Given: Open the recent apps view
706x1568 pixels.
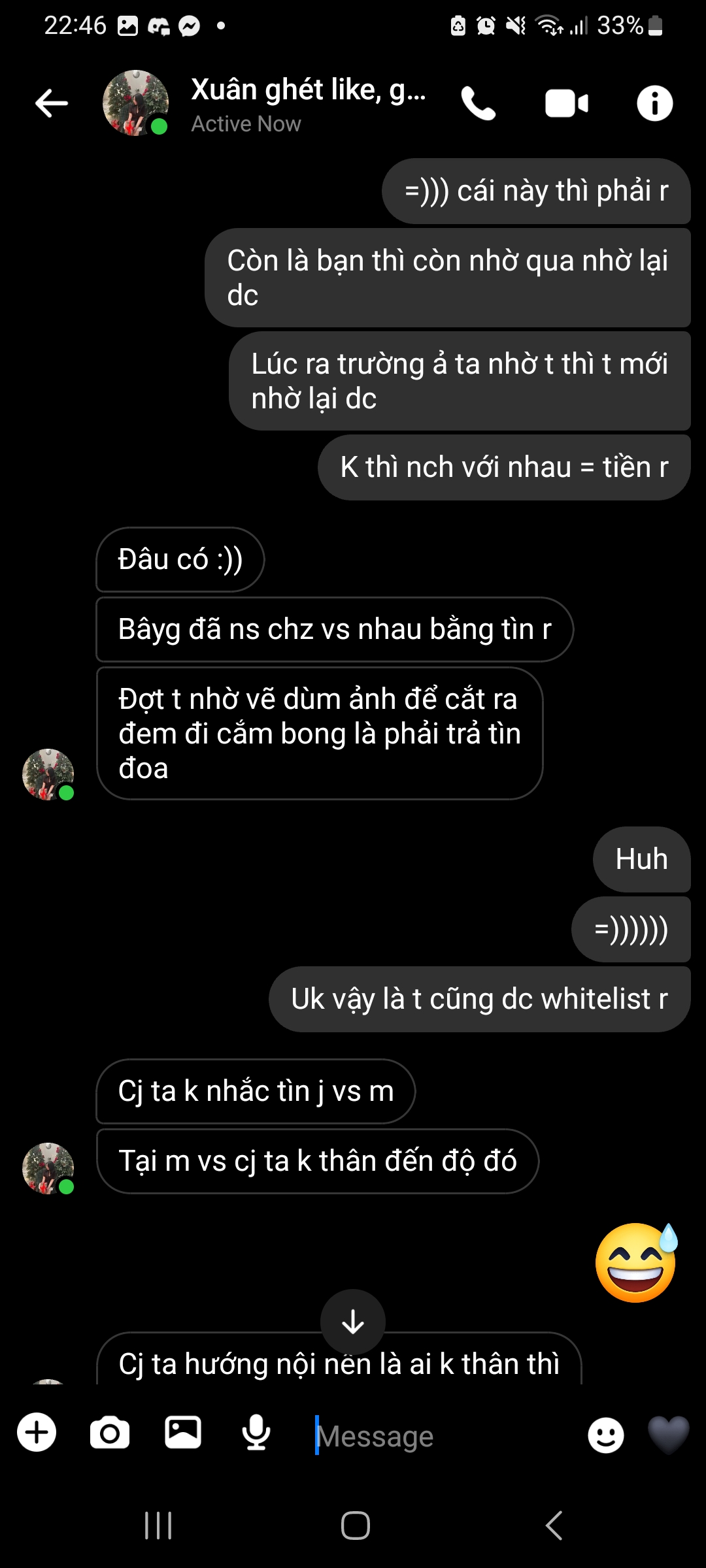Looking at the screenshot, I should pyautogui.click(x=158, y=1526).
